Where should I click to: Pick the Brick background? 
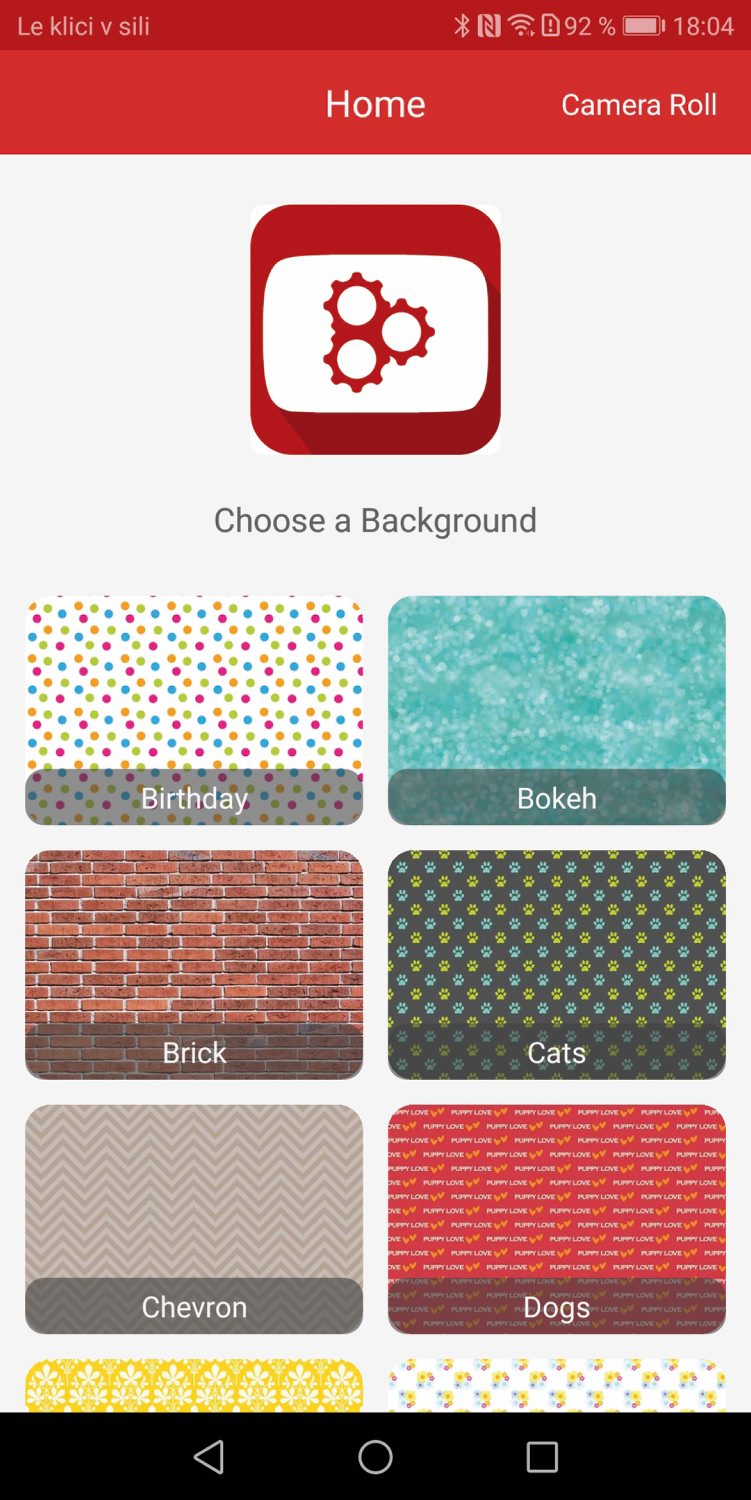point(194,964)
